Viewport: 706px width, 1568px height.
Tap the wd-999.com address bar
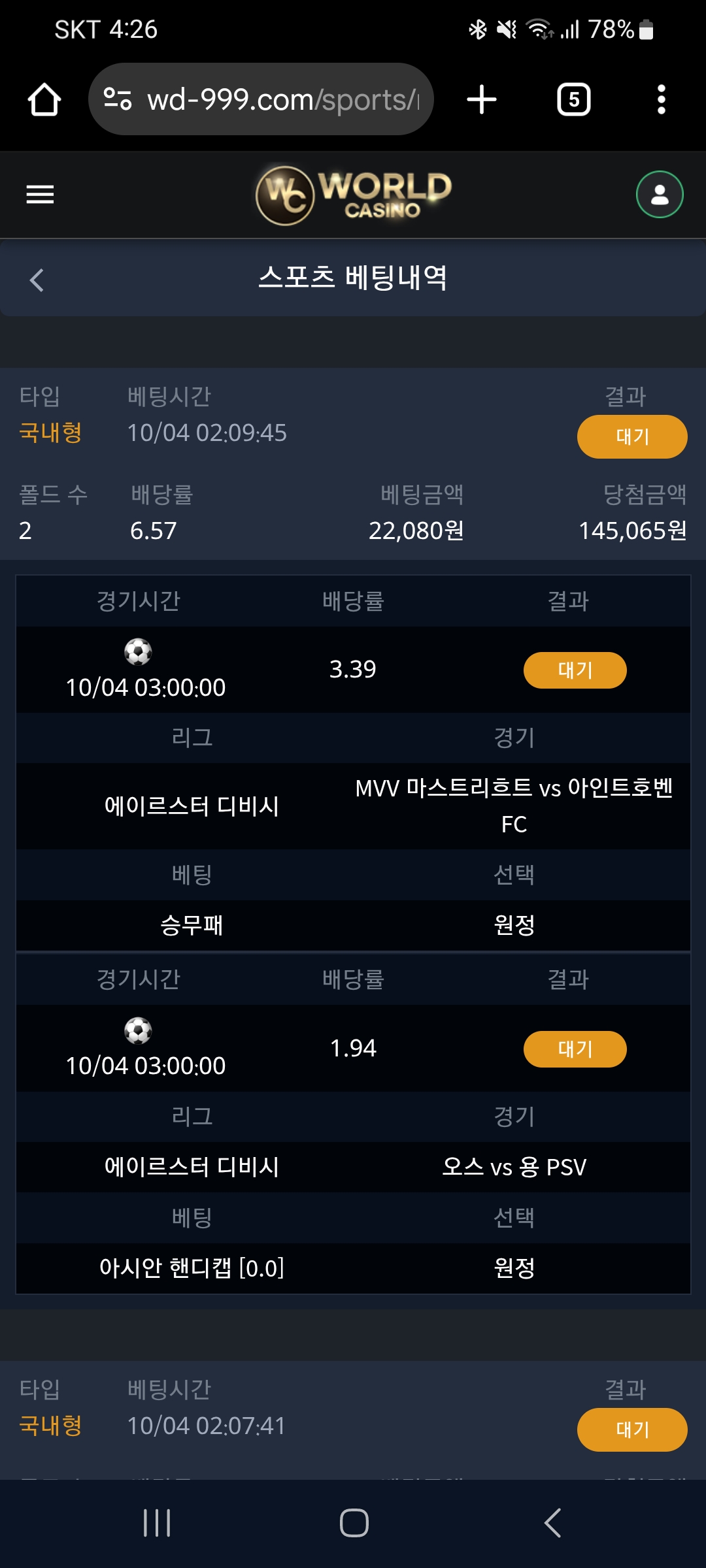261,100
